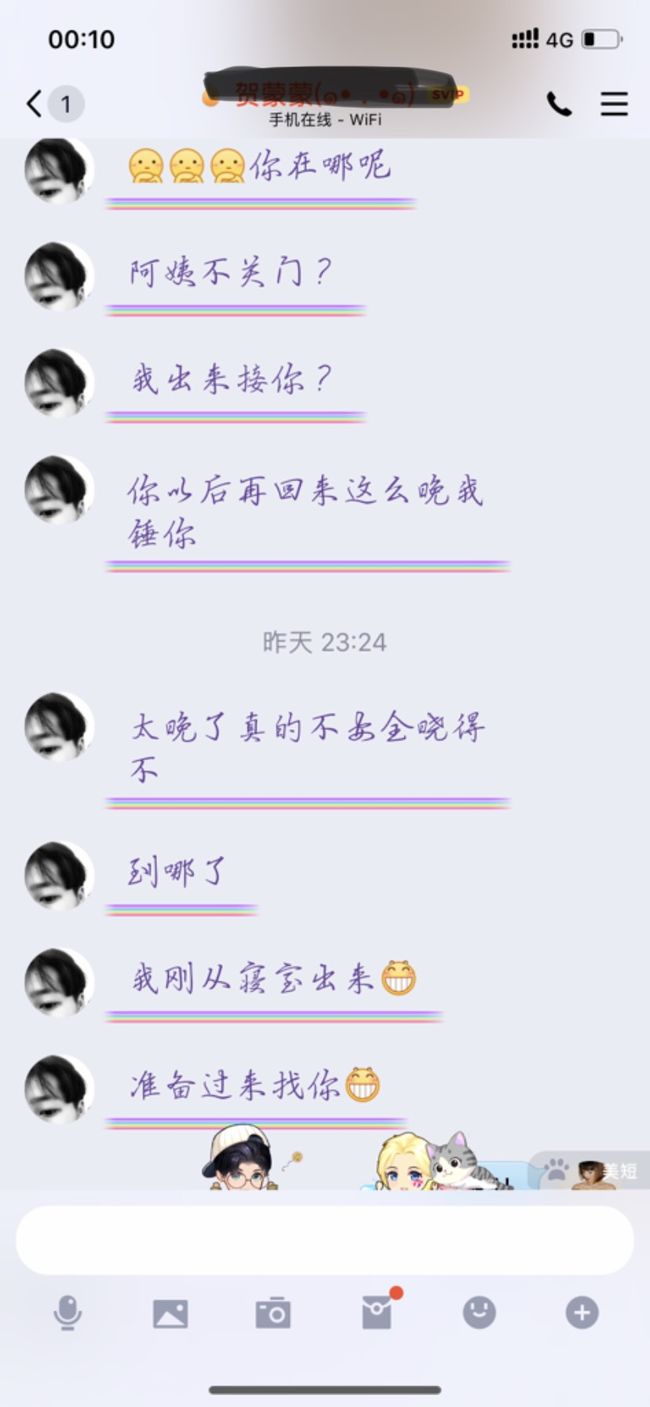Start a voice call with this contact
This screenshot has width=650, height=1407.
click(x=559, y=104)
